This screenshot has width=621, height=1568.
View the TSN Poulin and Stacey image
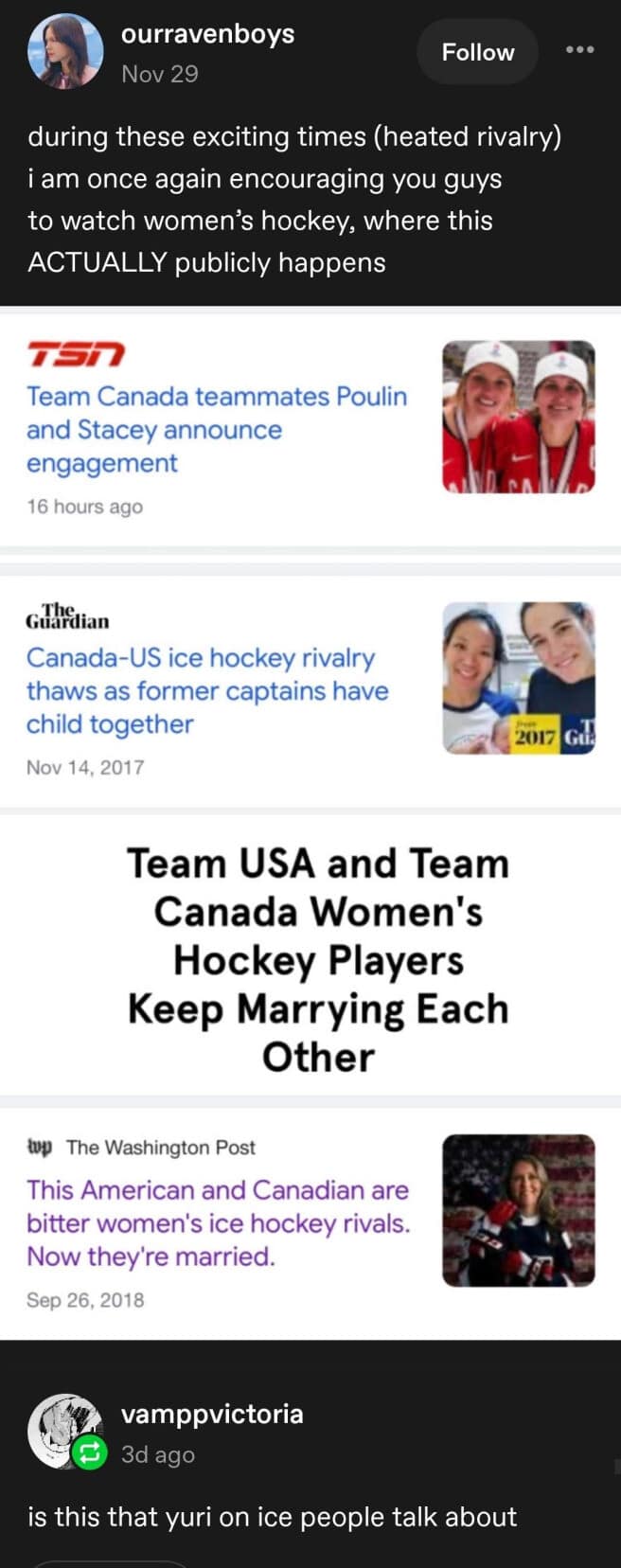(518, 417)
